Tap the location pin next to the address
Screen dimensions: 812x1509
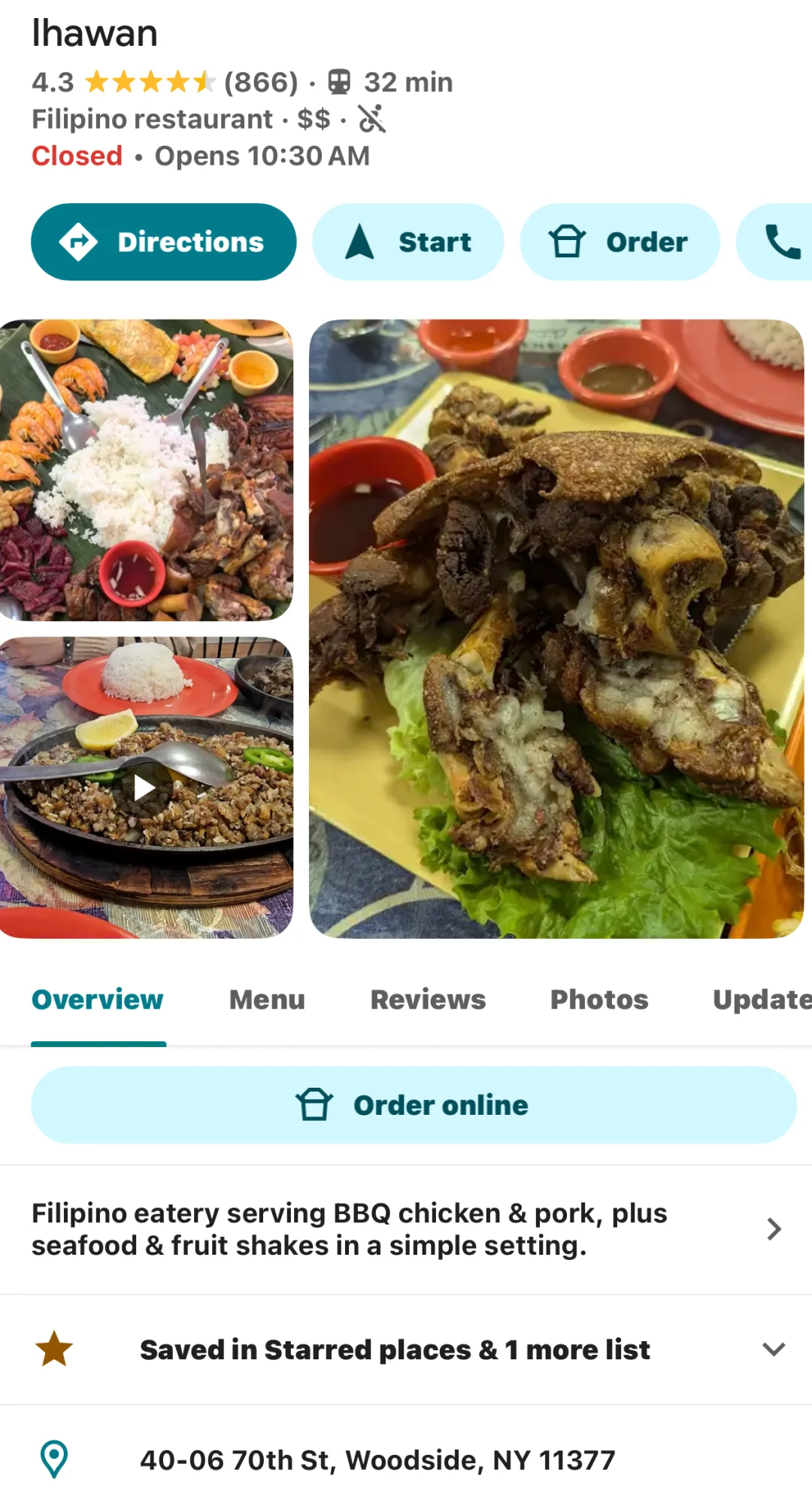click(x=54, y=1458)
